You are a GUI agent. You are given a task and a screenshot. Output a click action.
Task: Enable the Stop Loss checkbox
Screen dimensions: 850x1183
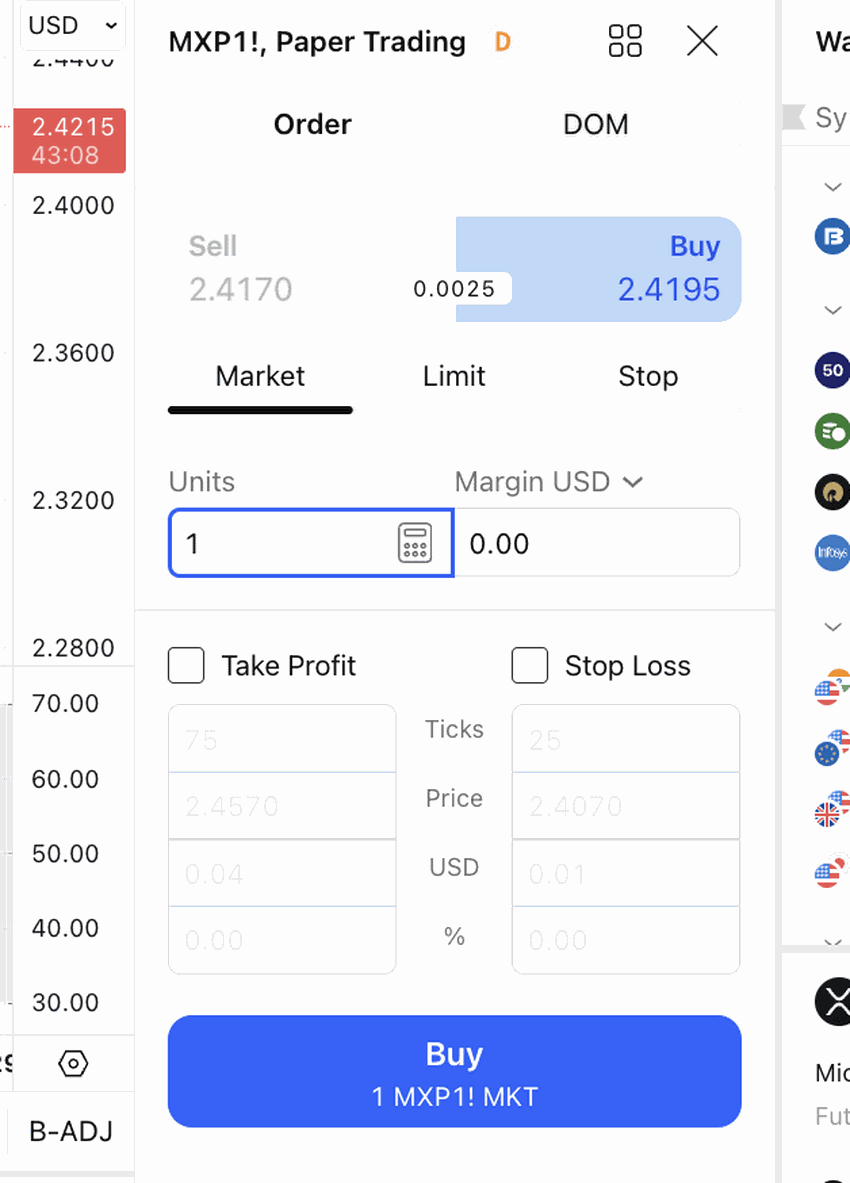[530, 666]
